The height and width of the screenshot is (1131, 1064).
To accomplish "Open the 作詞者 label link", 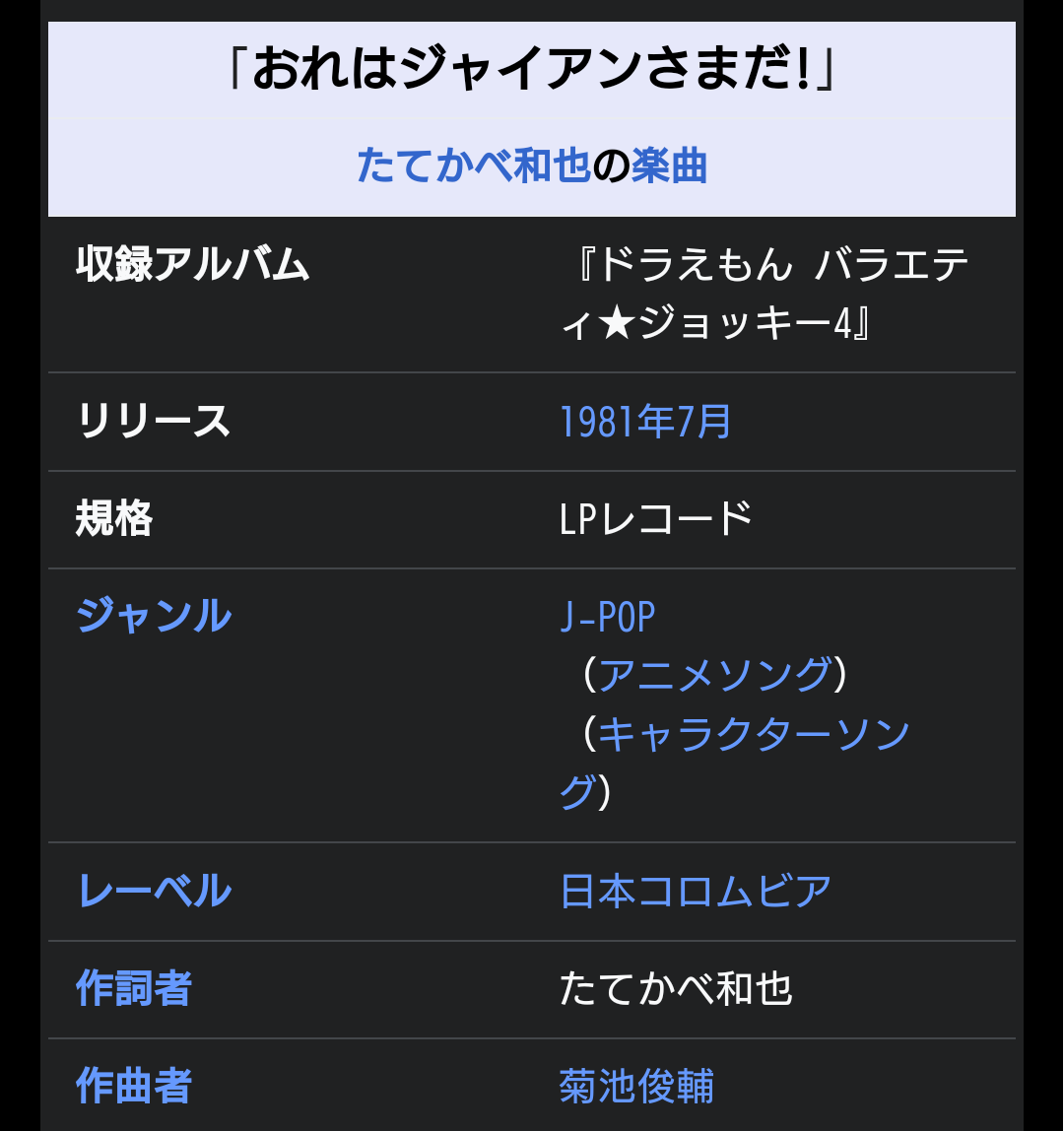I will (x=134, y=988).
